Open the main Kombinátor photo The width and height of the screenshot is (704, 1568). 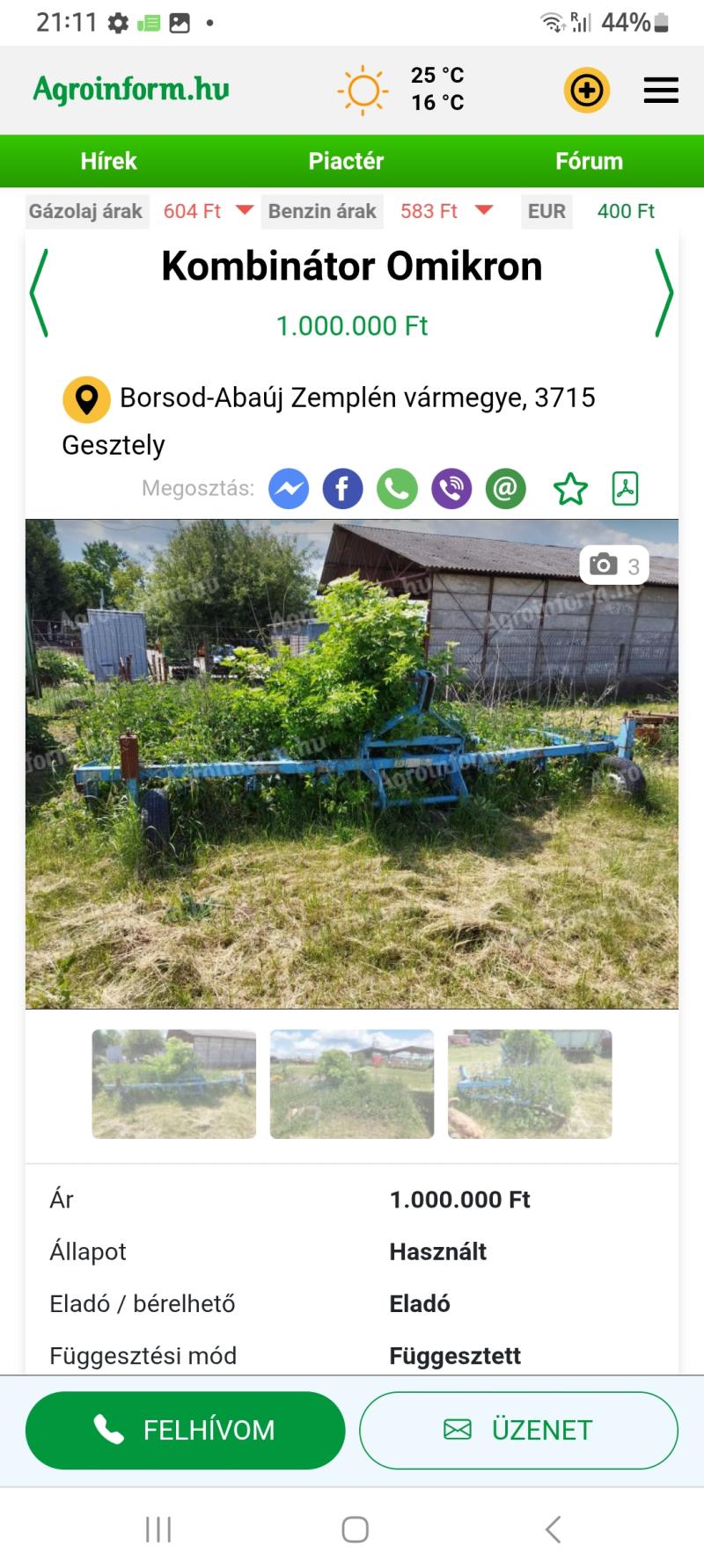click(352, 764)
